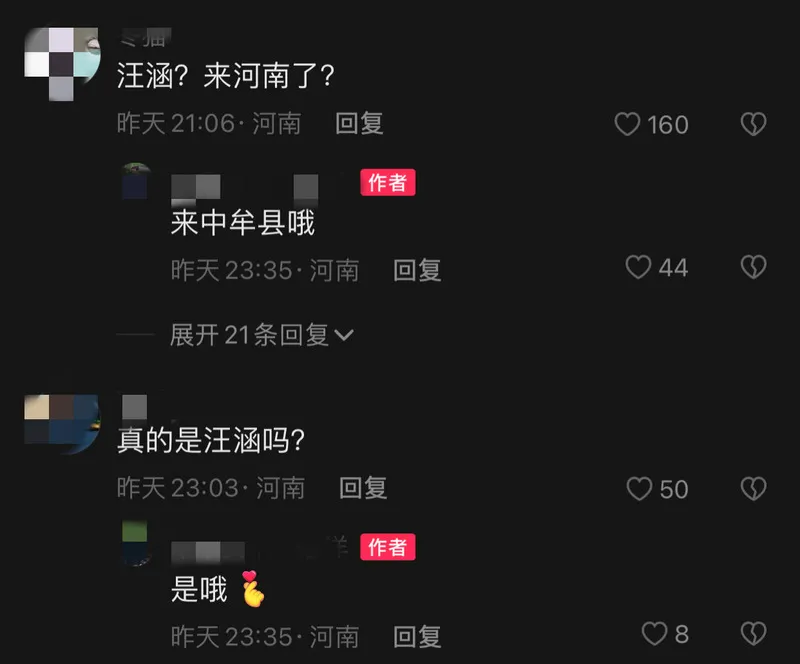The height and width of the screenshot is (664, 800).
Task: Reply to the comment '汪涵？来河南了？'
Action: tap(359, 123)
